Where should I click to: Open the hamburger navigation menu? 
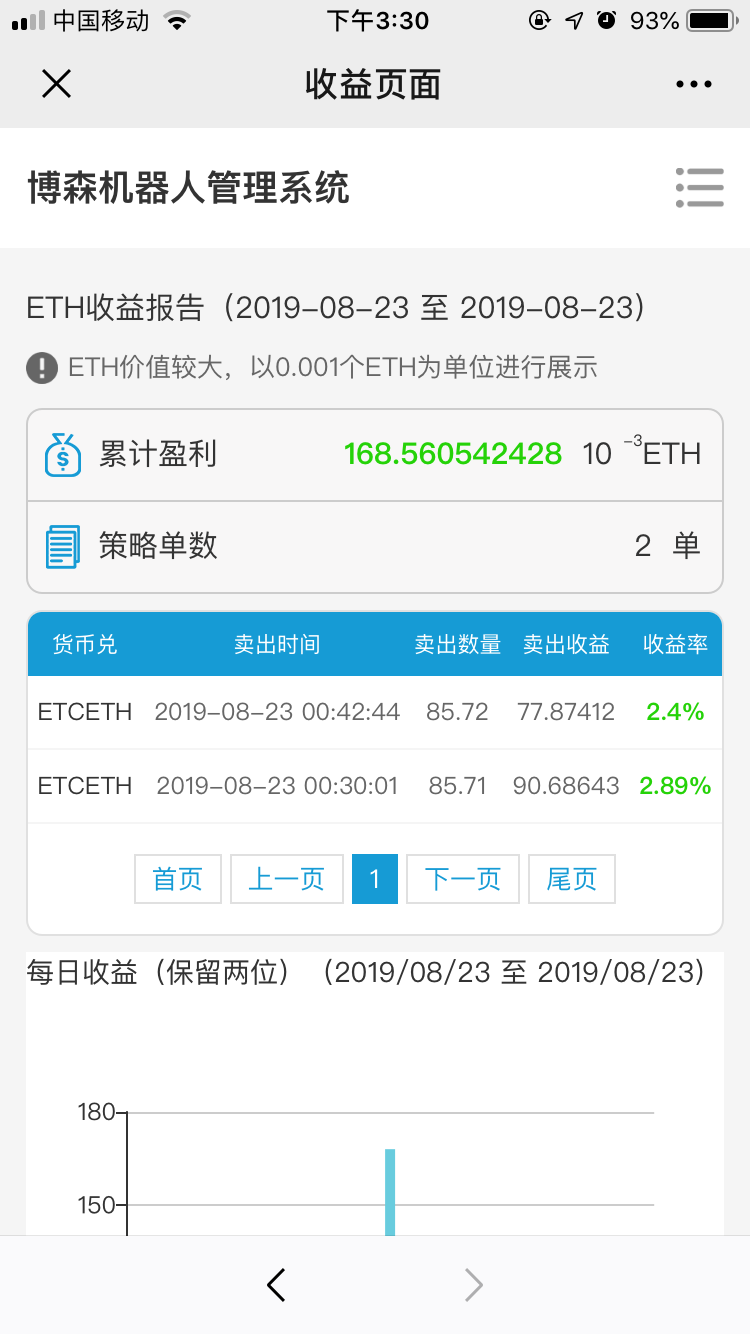[699, 187]
